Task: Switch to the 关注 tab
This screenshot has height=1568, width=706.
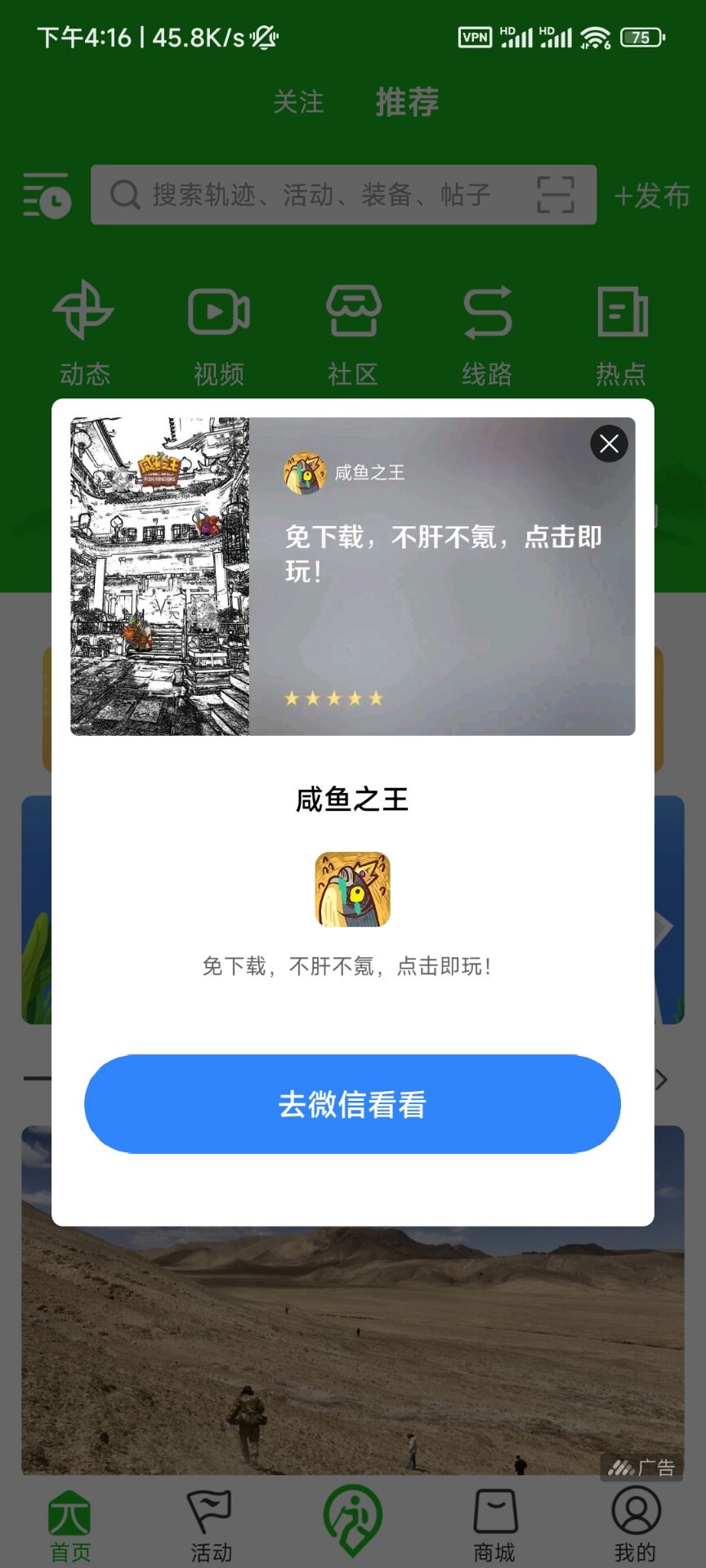Action: click(299, 101)
